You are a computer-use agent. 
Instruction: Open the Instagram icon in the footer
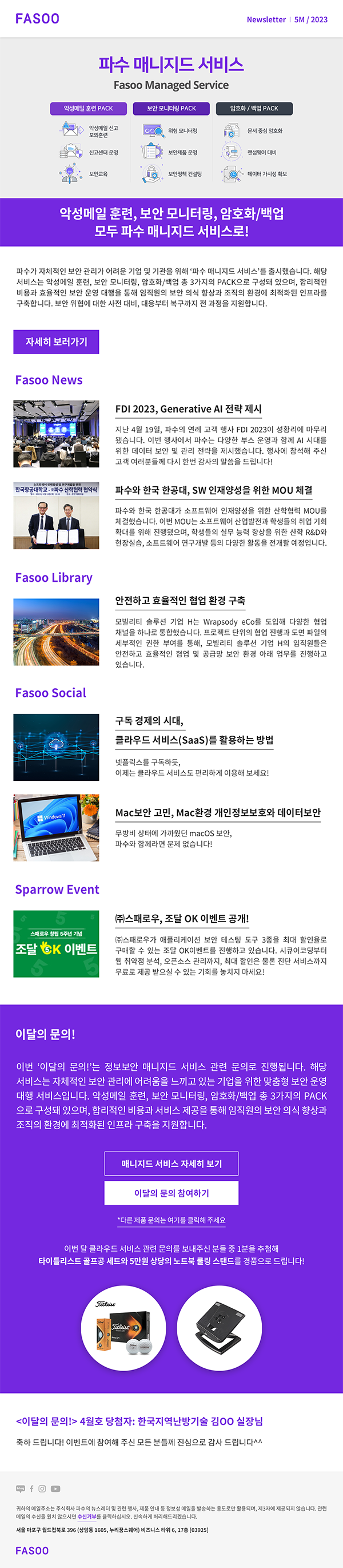click(42, 1489)
